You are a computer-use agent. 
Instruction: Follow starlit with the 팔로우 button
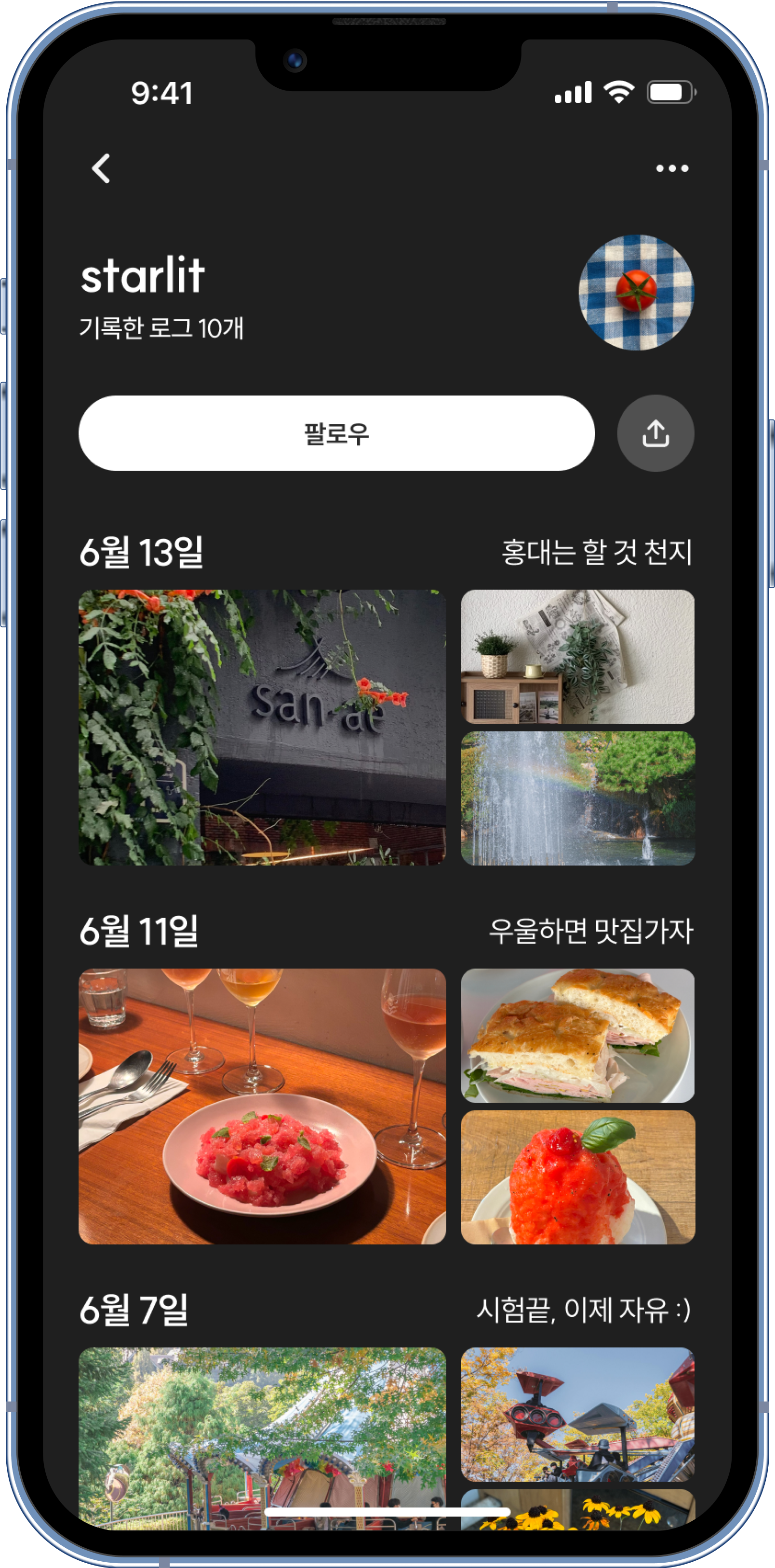(336, 433)
